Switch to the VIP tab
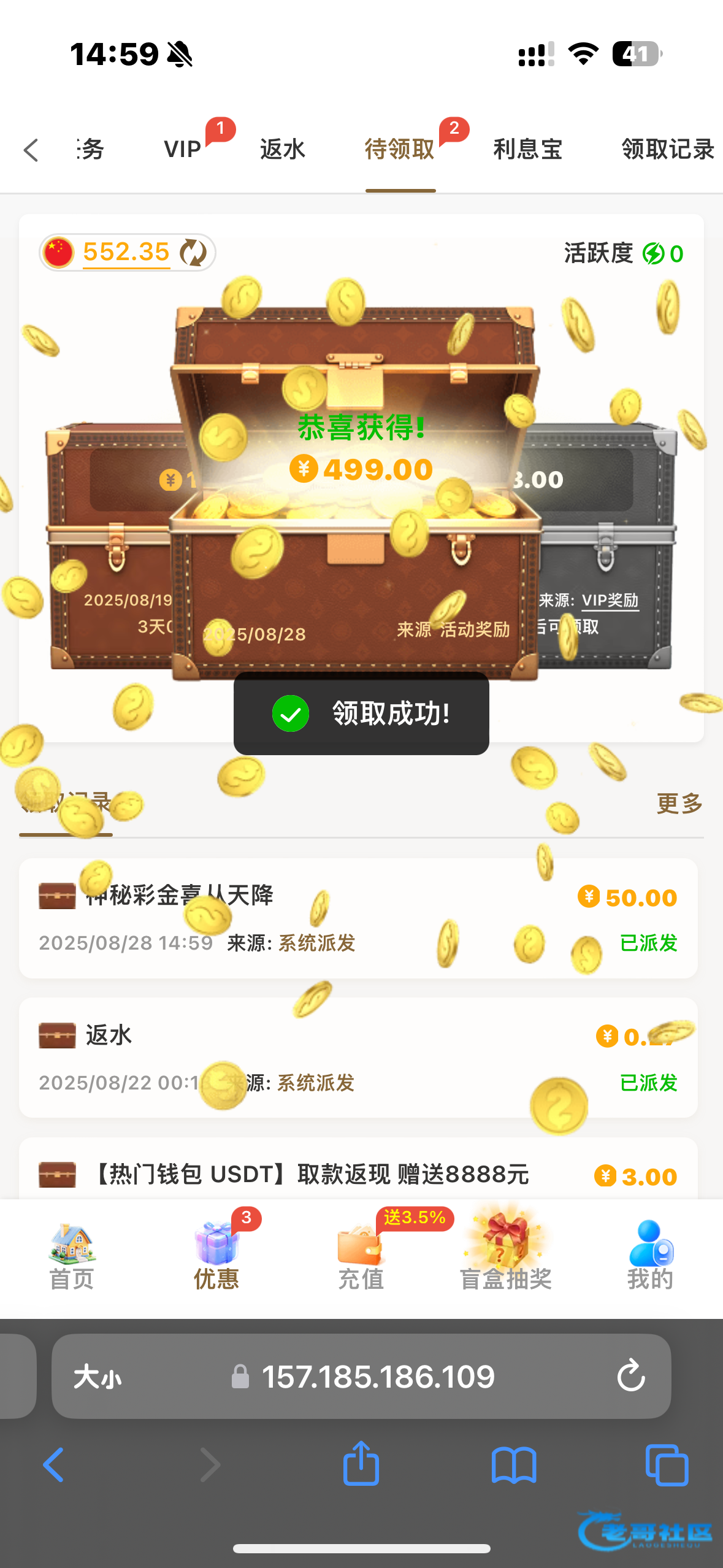Viewport: 723px width, 1568px height. pos(183,149)
